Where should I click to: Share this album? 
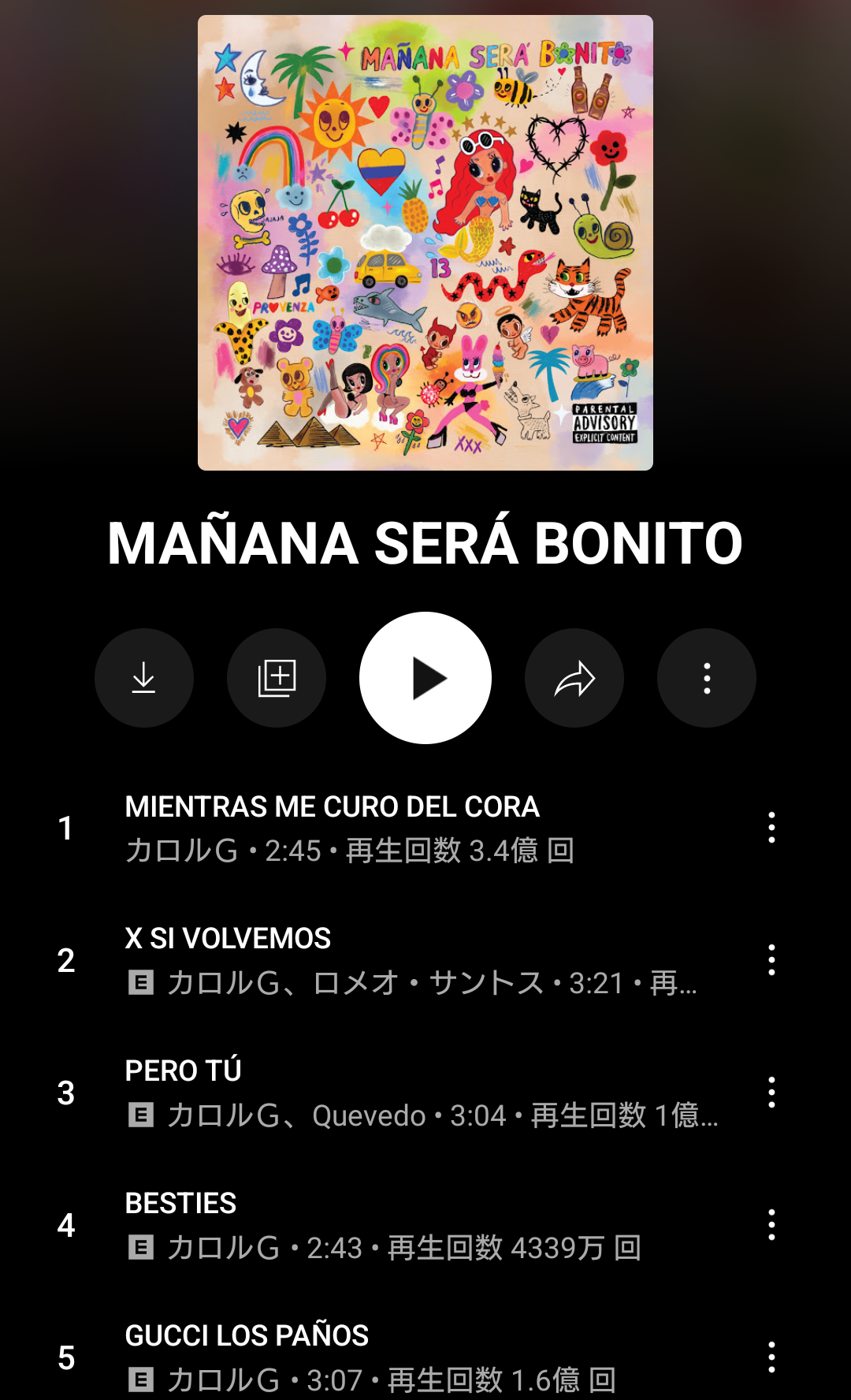[574, 678]
